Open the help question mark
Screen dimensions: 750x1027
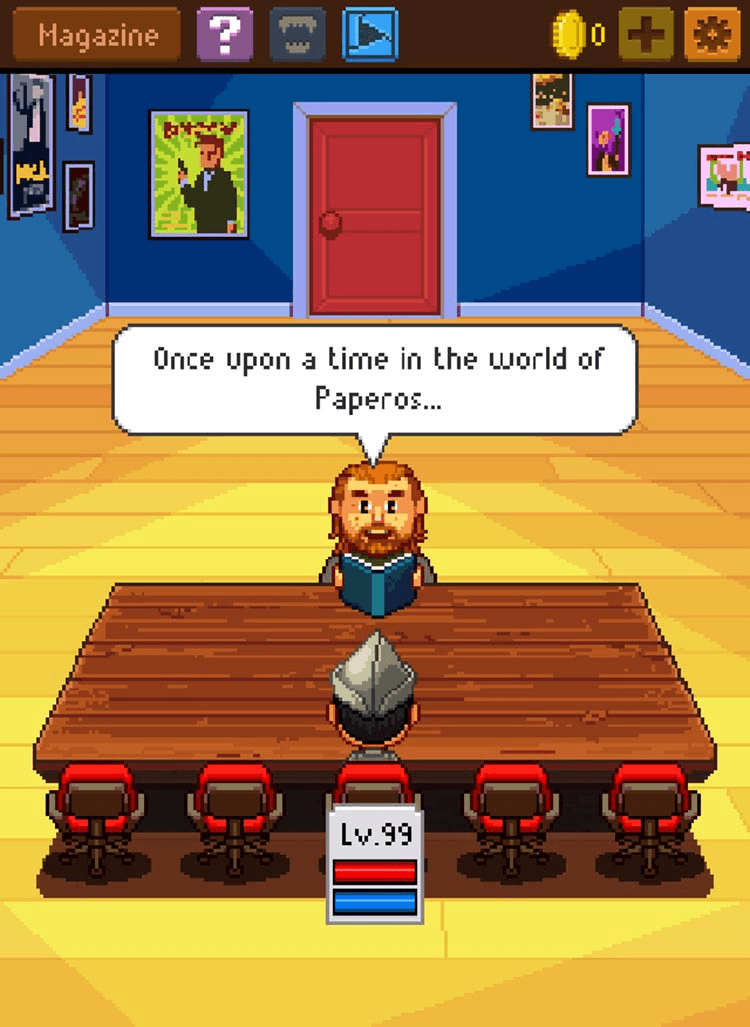pos(225,35)
